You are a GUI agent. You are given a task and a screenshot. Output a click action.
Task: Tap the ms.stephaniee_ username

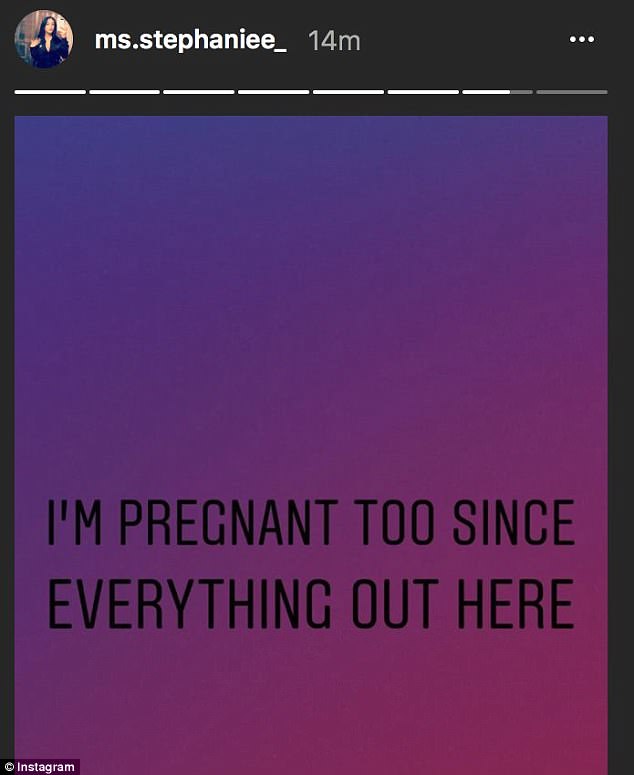pyautogui.click(x=190, y=40)
